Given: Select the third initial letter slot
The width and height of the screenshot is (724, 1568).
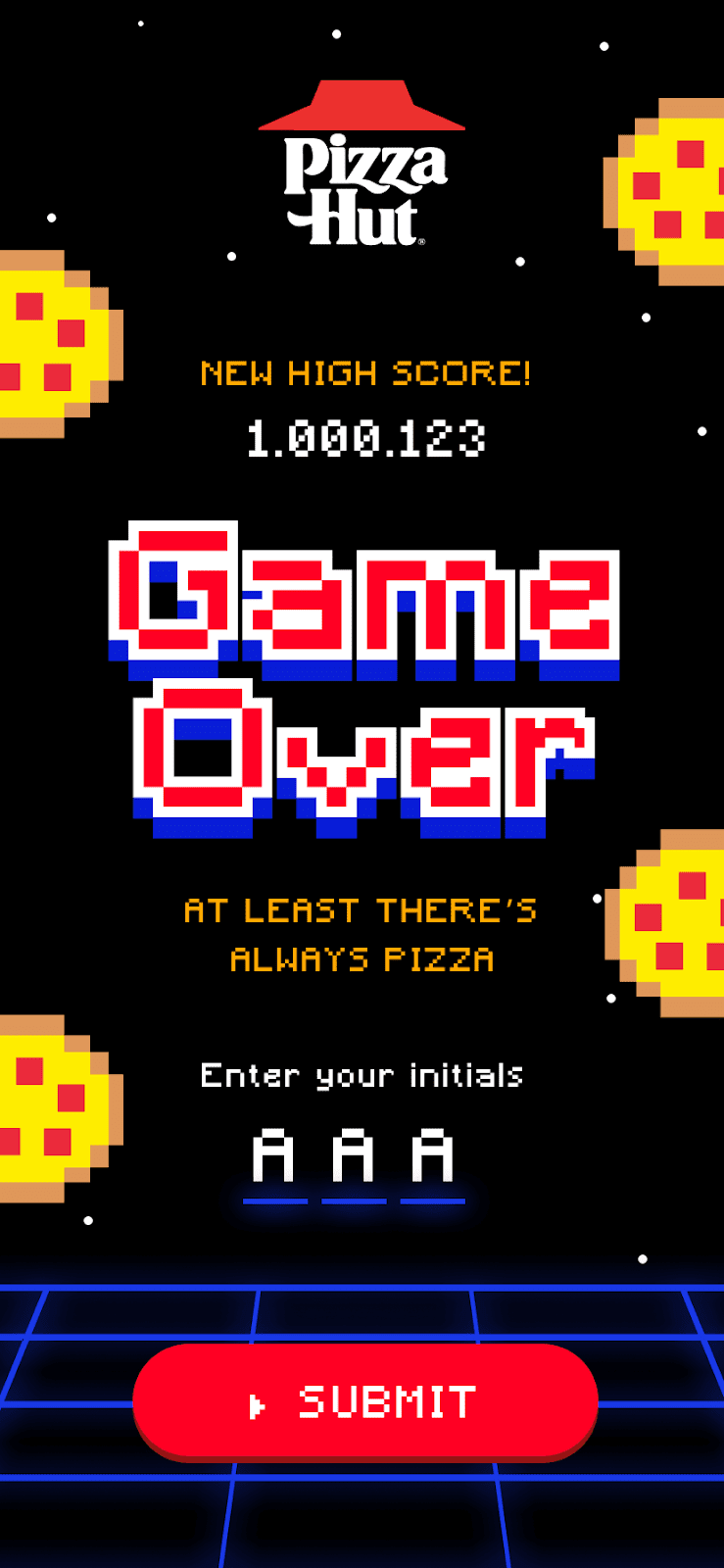Looking at the screenshot, I should tap(433, 1163).
